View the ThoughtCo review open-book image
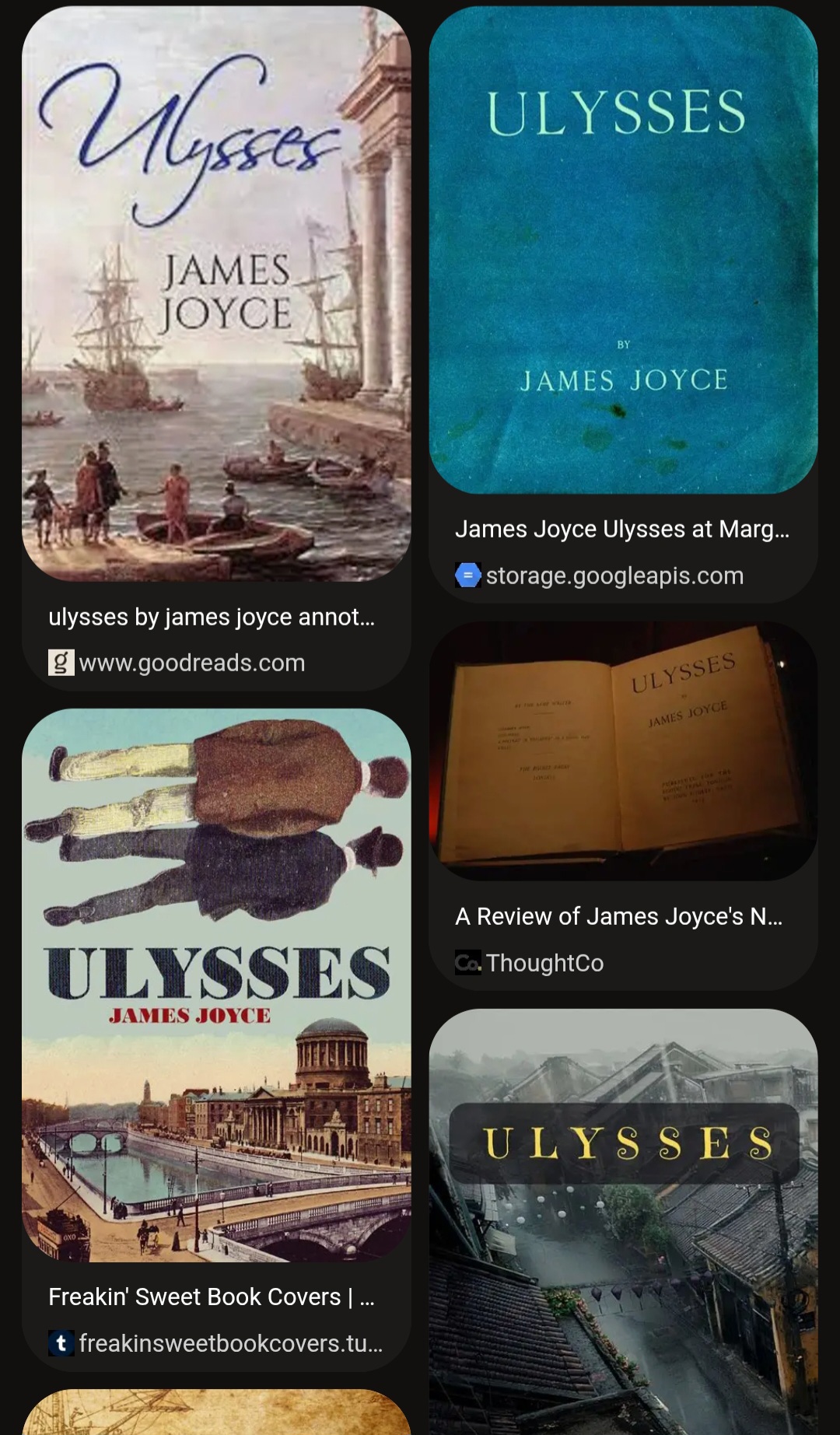This screenshot has width=840, height=1435. [623, 751]
